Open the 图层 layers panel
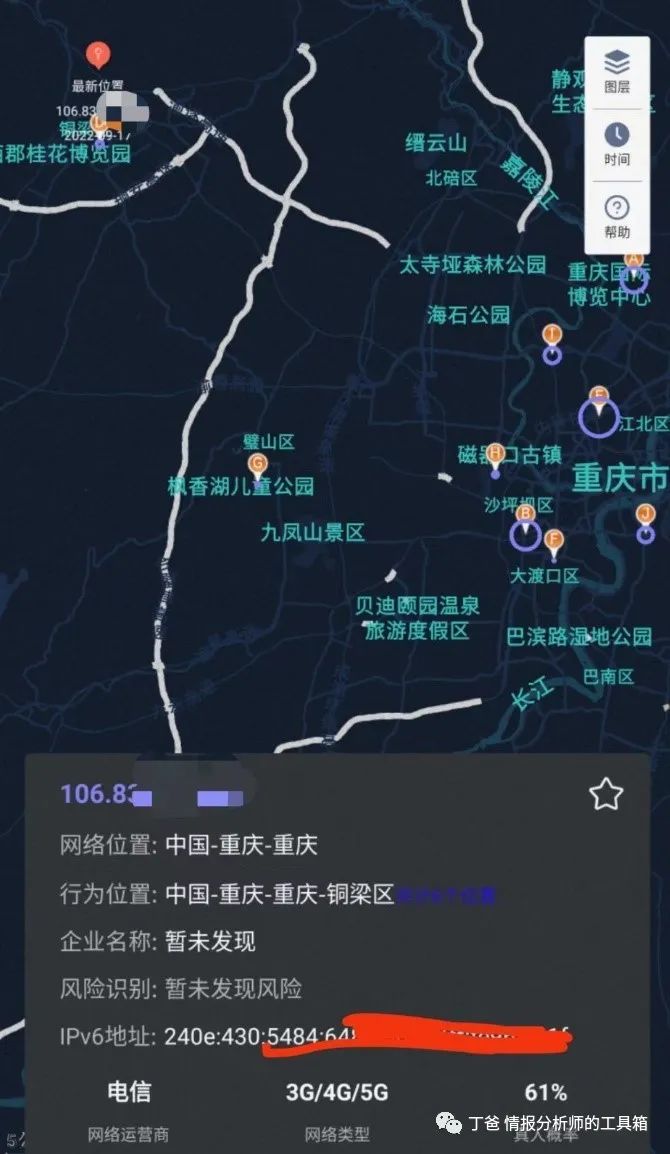Screen dimensions: 670x1154 617,71
